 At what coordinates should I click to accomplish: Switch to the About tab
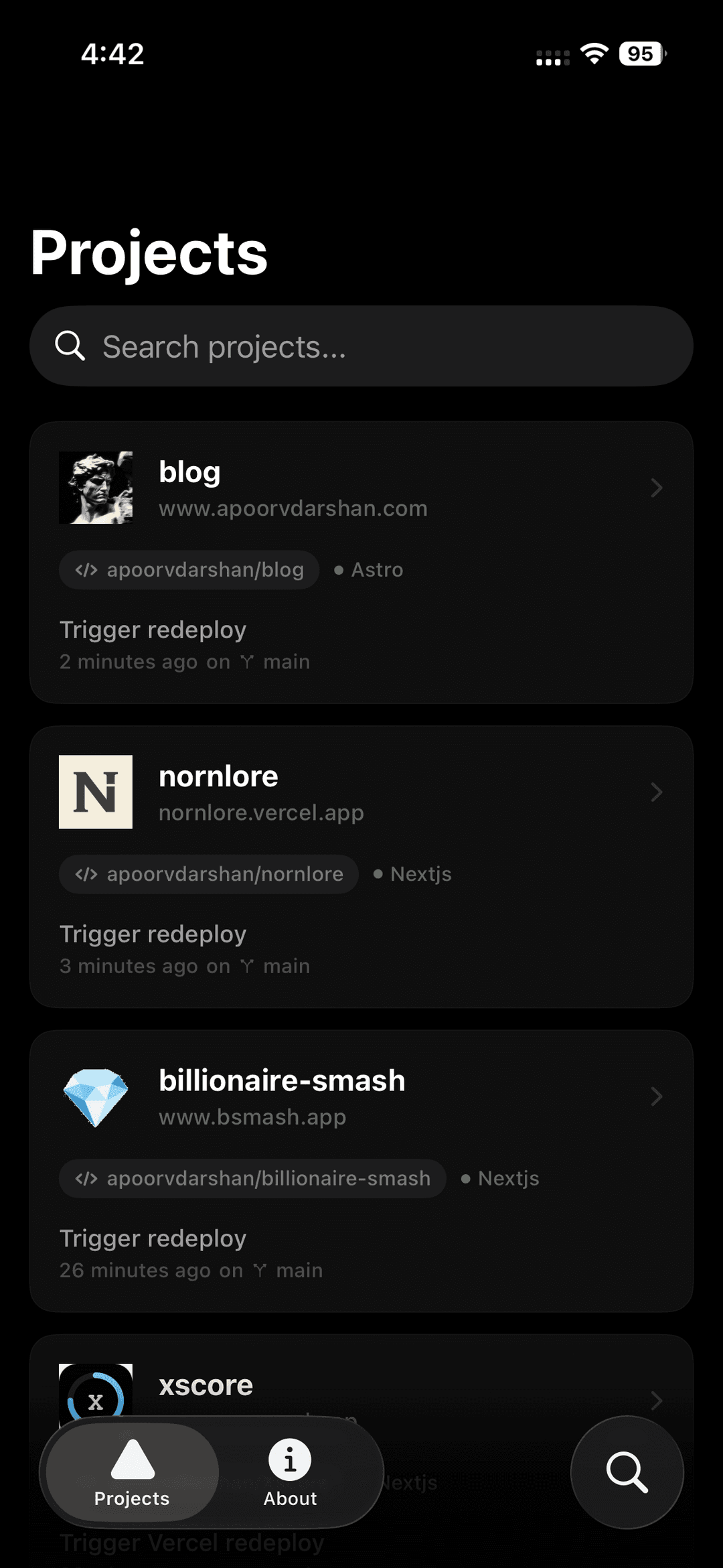290,1472
